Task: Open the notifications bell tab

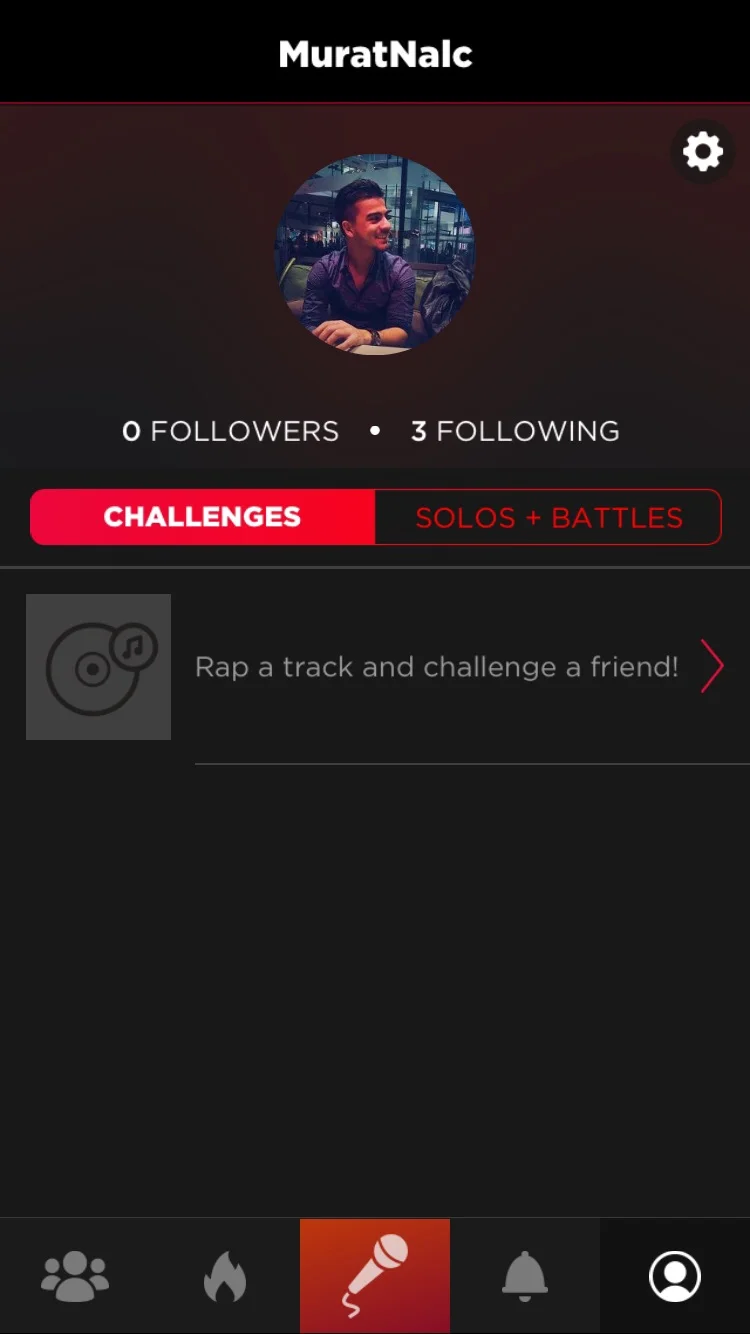Action: [x=525, y=1276]
